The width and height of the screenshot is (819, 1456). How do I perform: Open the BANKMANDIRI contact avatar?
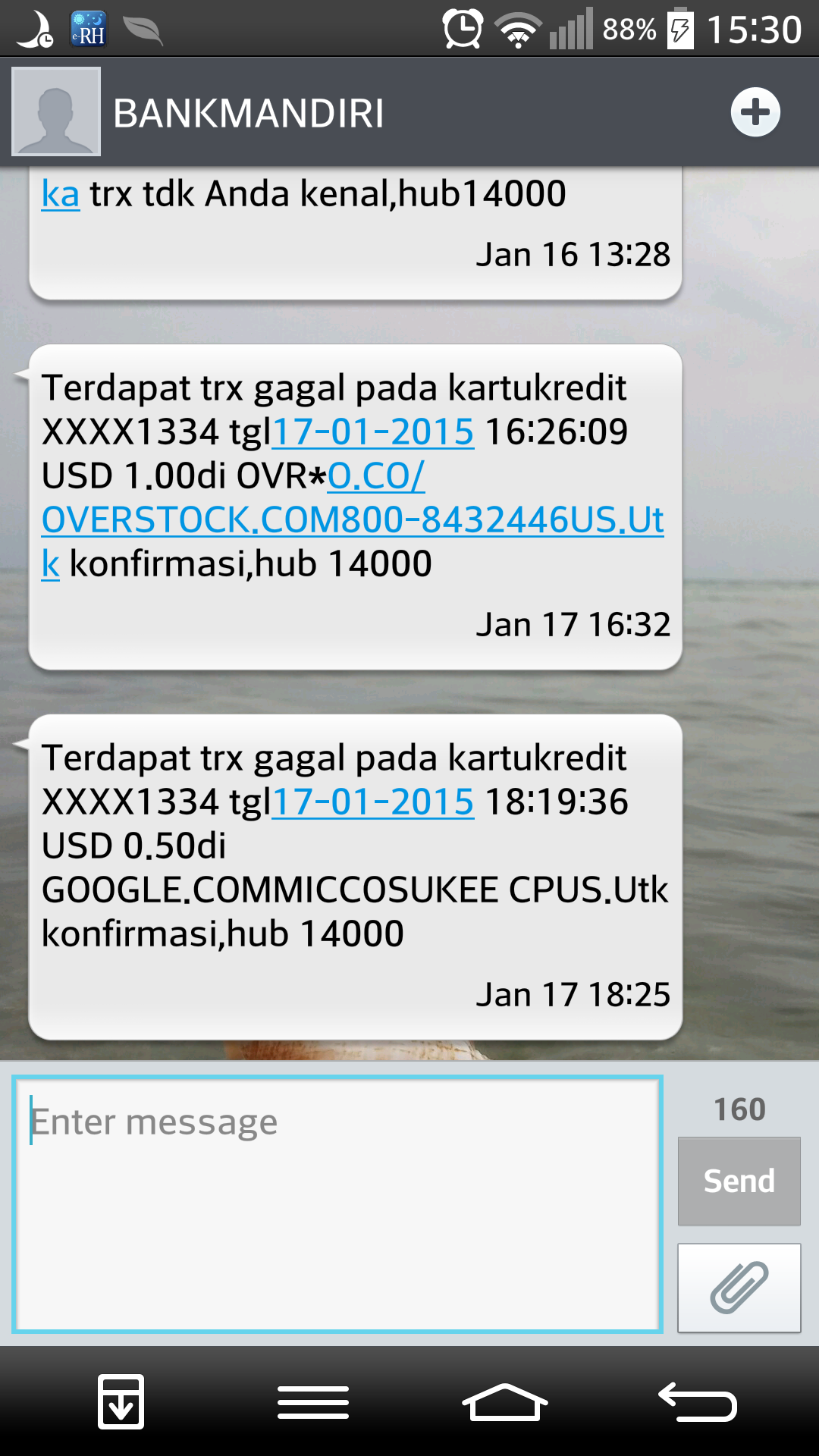pyautogui.click(x=56, y=111)
